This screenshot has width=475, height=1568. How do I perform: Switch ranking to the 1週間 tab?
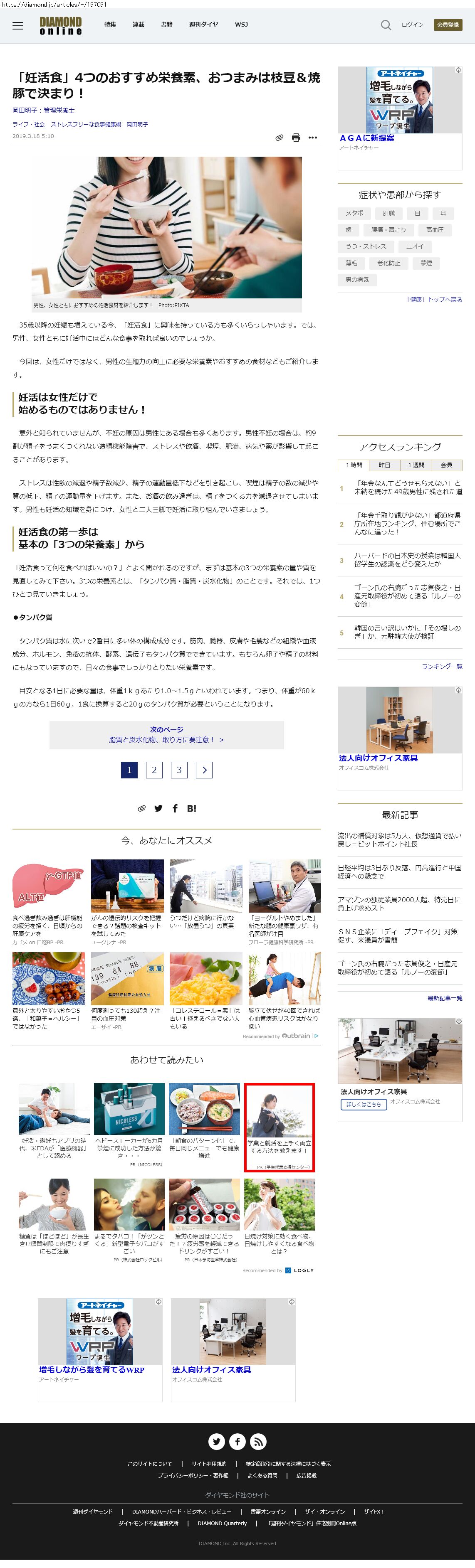point(416,465)
